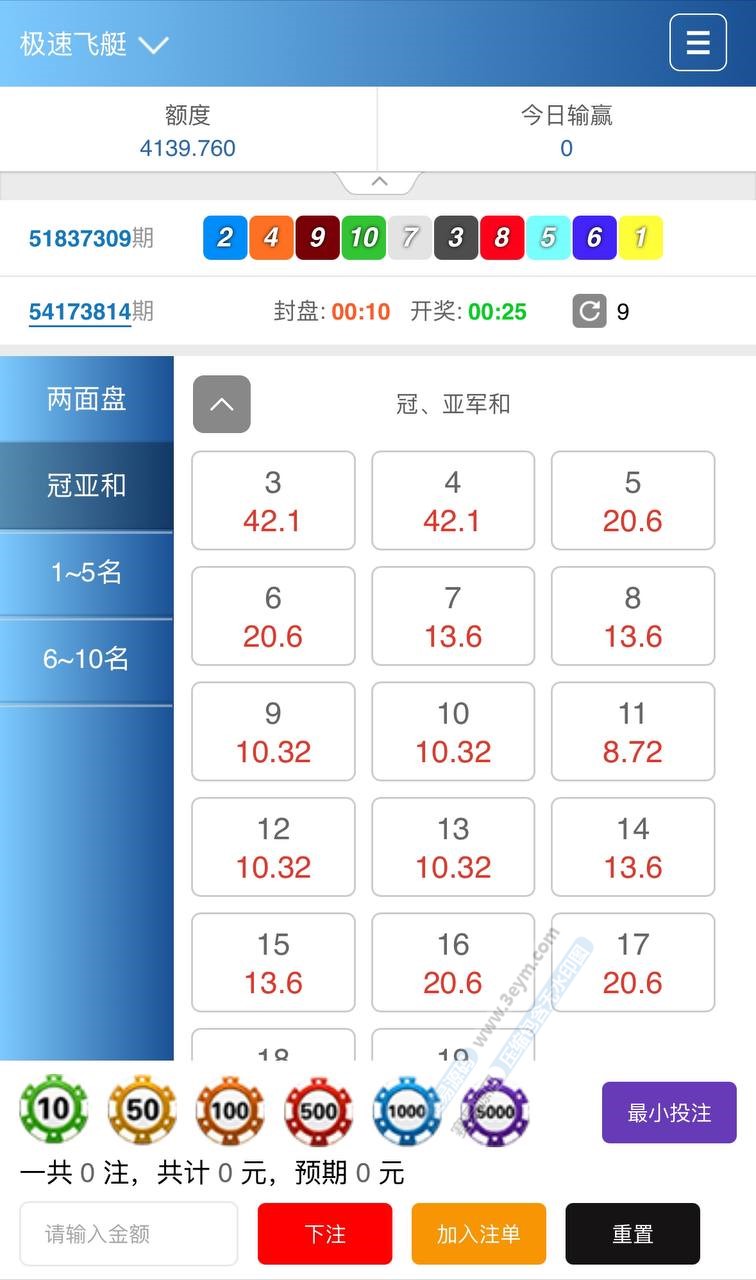Viewport: 756px width, 1280px height.
Task: Choose the 500 chip
Action: click(x=318, y=1110)
